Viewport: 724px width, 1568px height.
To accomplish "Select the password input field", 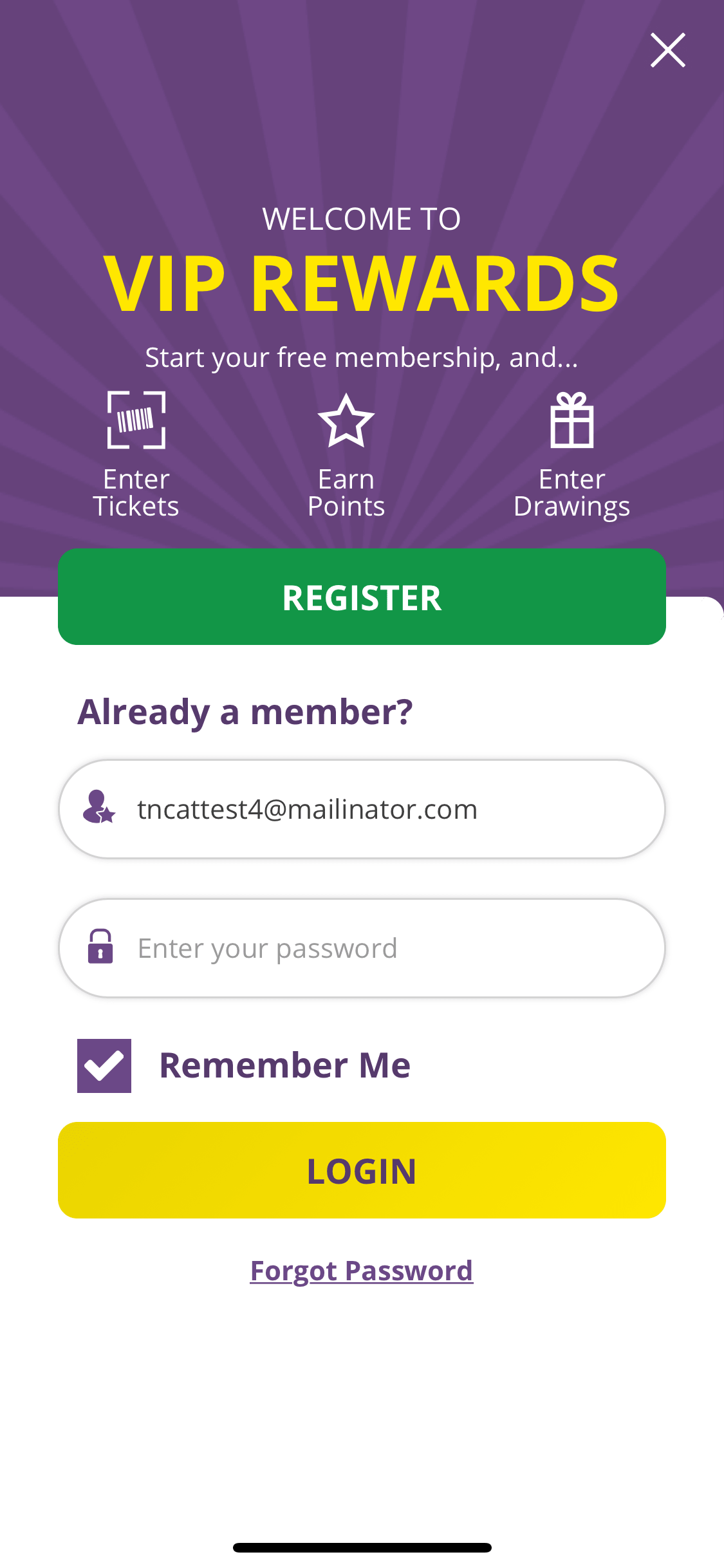I will pos(362,948).
